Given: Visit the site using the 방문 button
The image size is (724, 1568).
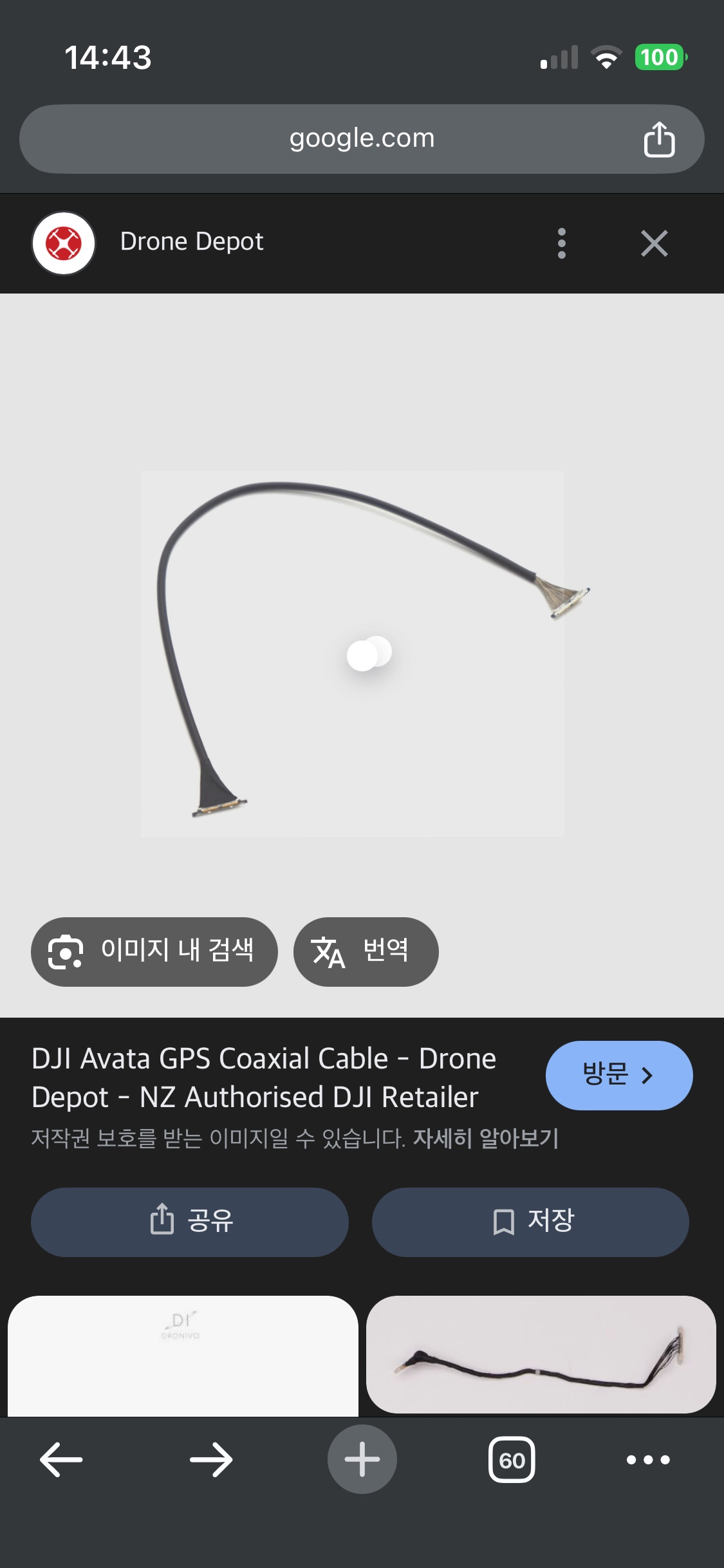Looking at the screenshot, I should coord(617,1074).
